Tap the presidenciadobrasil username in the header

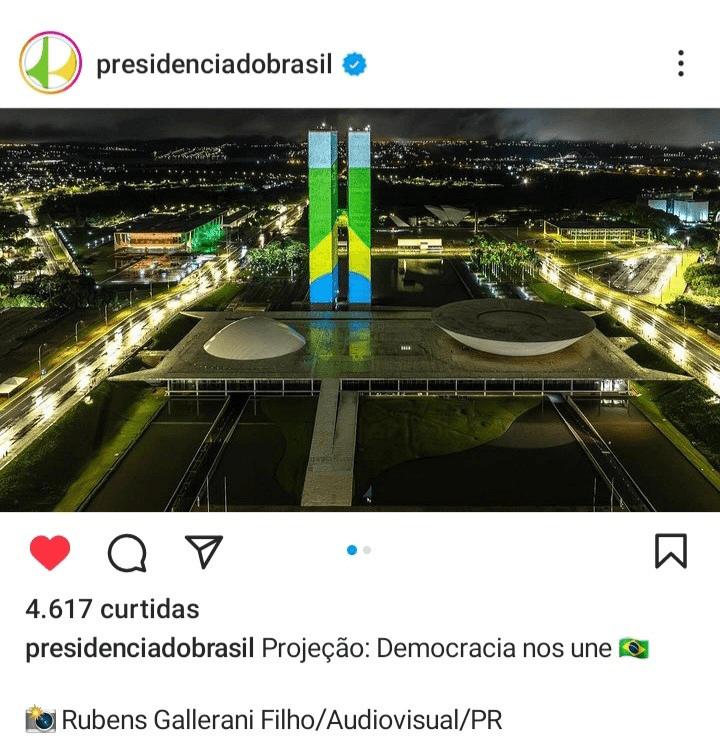pyautogui.click(x=213, y=65)
